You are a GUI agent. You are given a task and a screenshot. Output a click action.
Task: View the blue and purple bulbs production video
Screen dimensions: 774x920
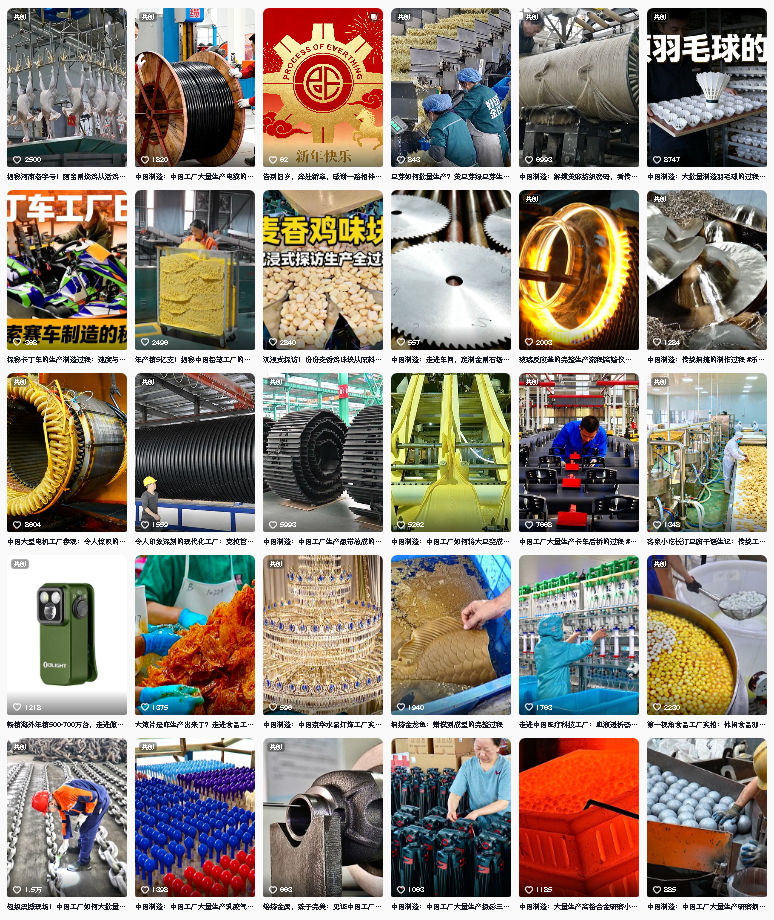click(x=195, y=818)
